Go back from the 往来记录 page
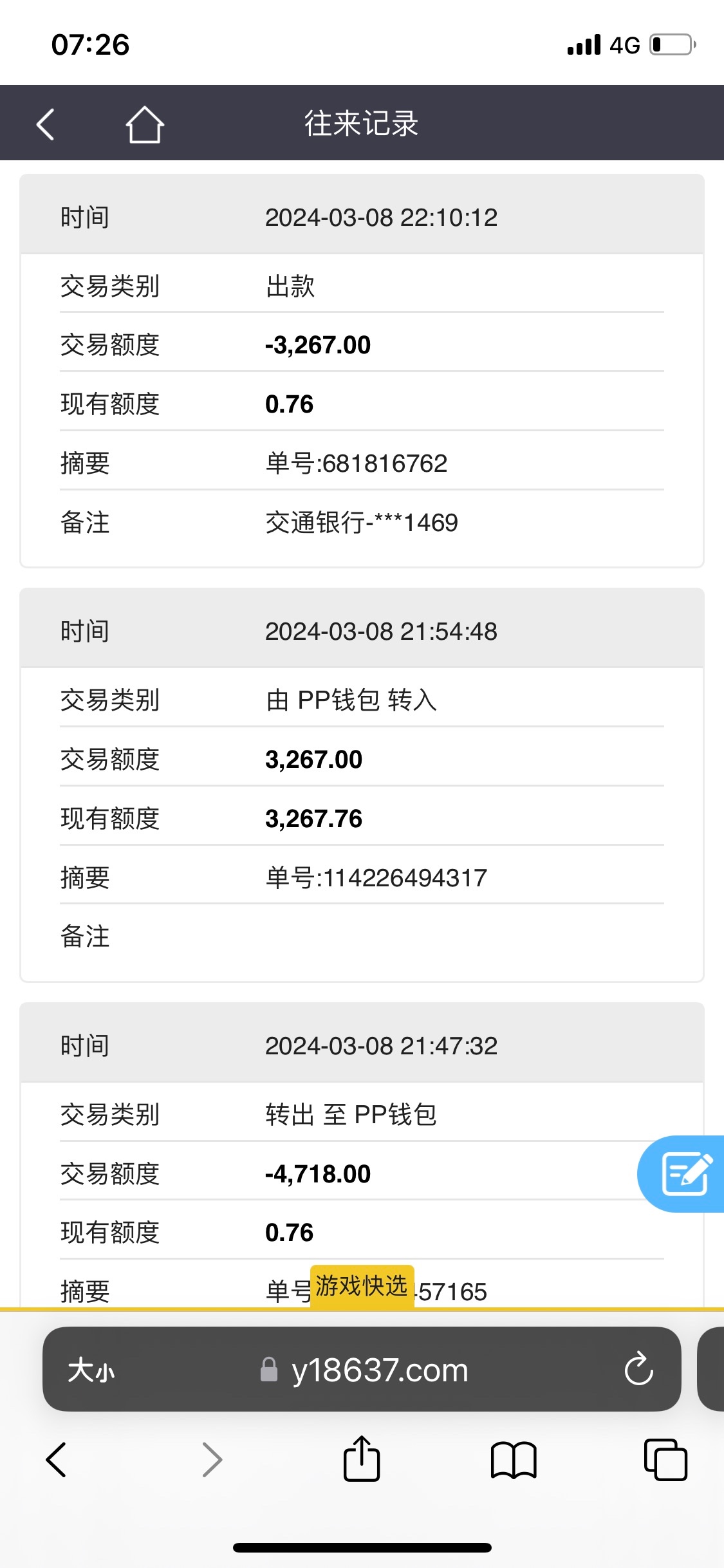Screen dimensions: 724x1568 coord(45,124)
